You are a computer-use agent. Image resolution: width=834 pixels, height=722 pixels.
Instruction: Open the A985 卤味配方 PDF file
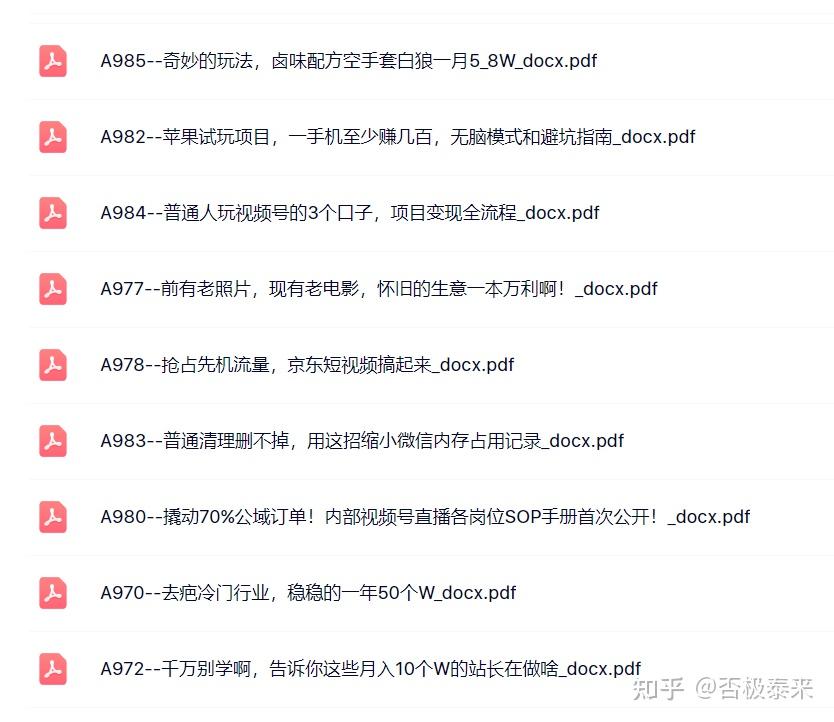(348, 61)
